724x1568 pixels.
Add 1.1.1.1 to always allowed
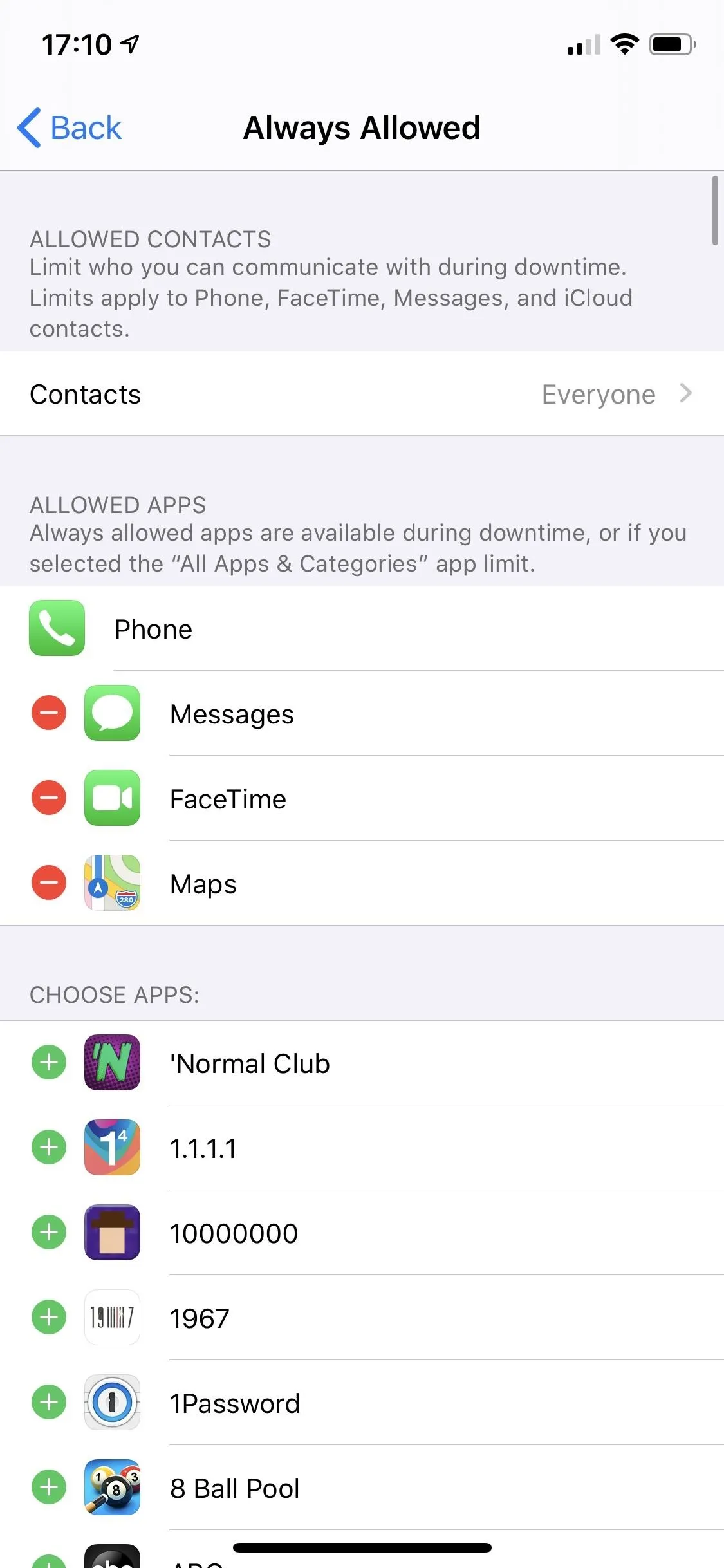pyautogui.click(x=49, y=1148)
